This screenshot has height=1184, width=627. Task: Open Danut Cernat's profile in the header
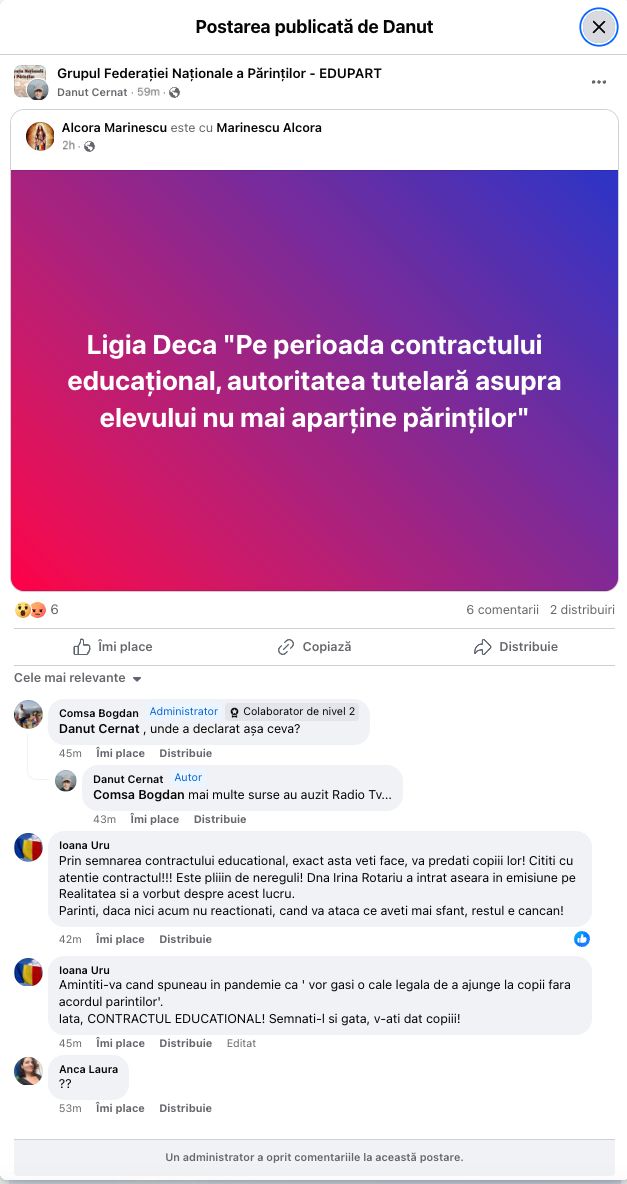point(92,92)
